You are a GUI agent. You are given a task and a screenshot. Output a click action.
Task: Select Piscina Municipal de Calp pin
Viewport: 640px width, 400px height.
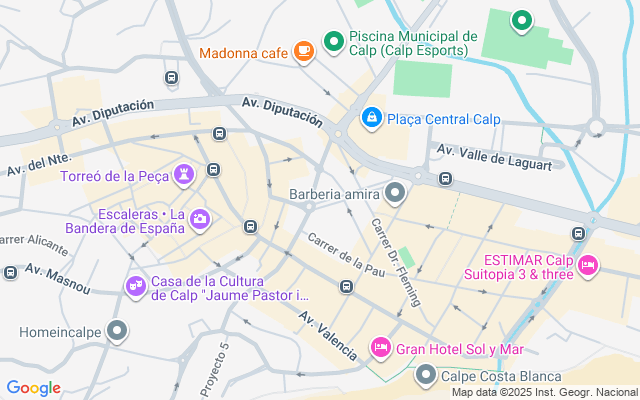[x=334, y=42]
